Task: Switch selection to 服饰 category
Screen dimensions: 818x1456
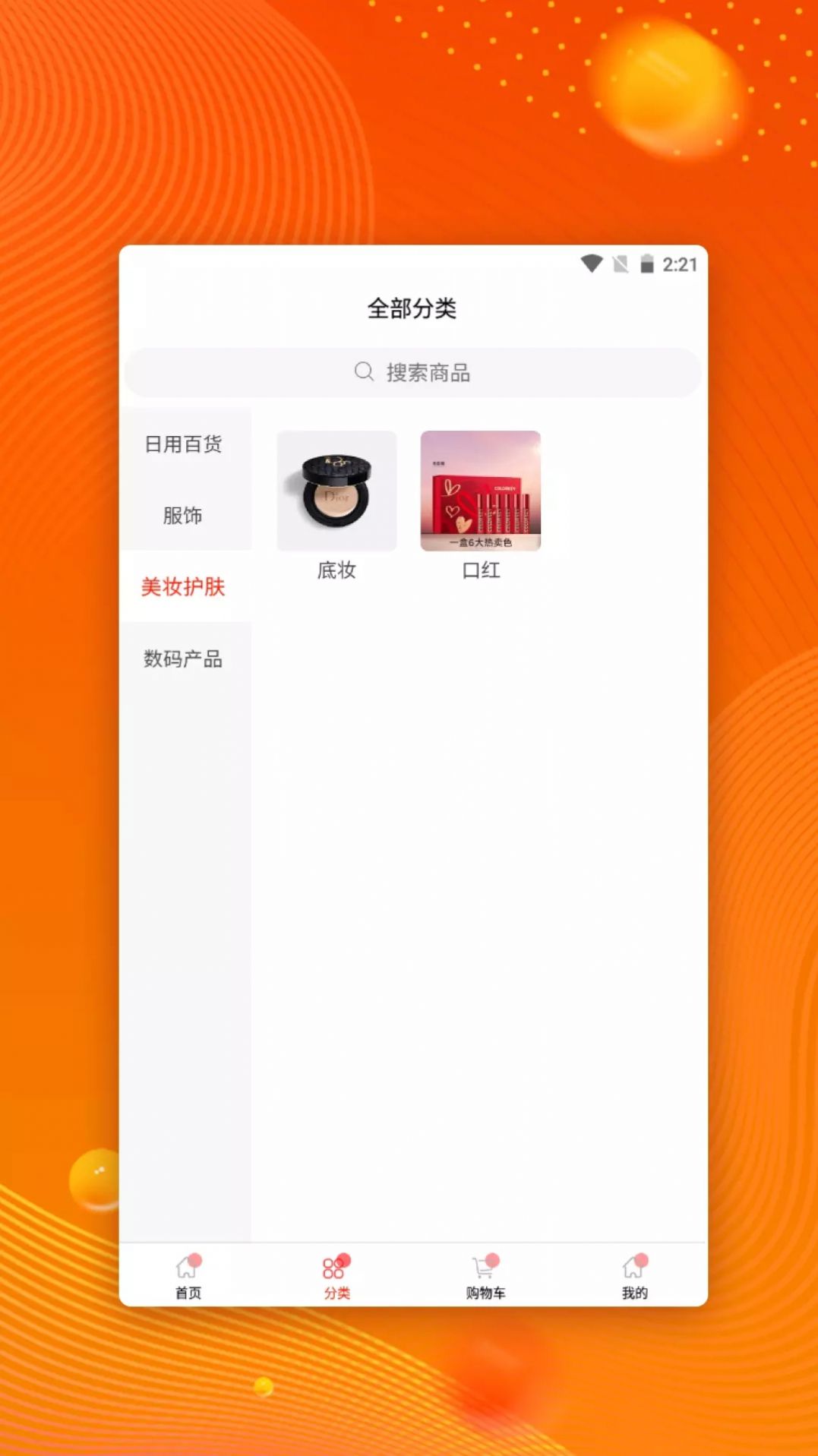Action: (183, 515)
